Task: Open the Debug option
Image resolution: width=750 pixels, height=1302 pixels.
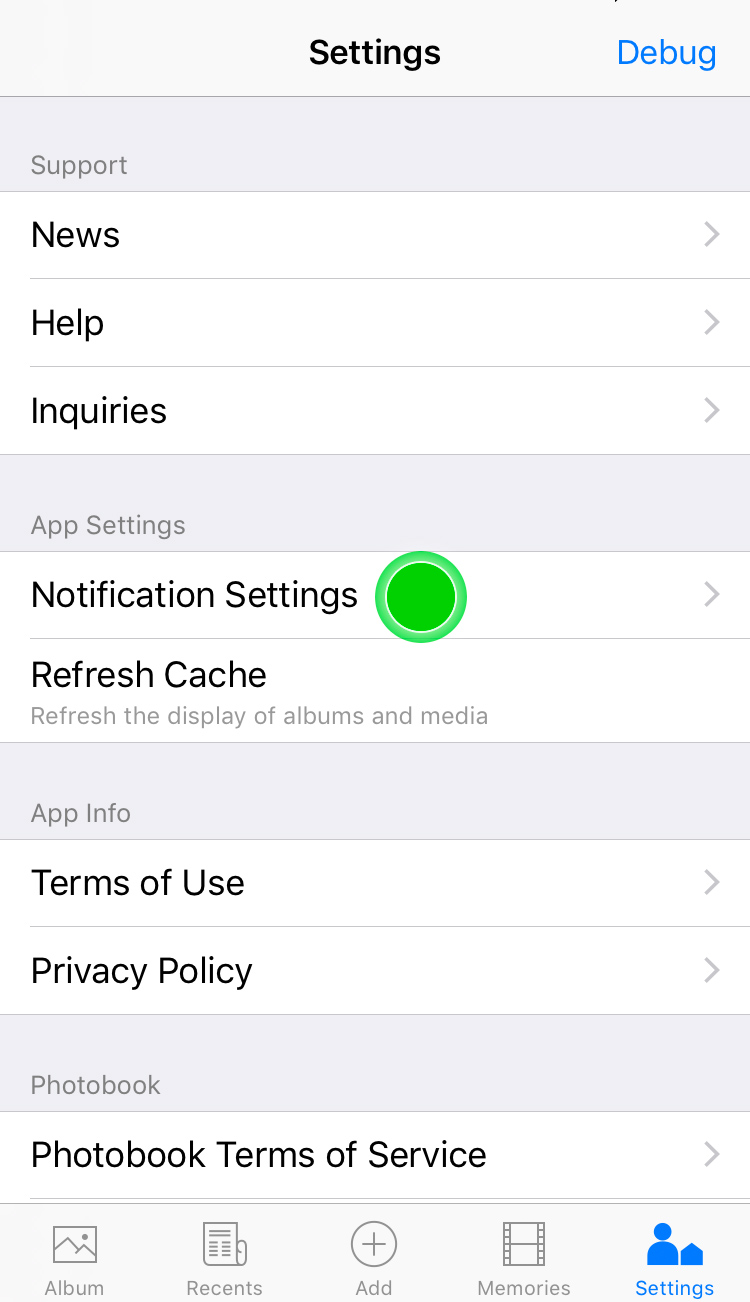Action: click(666, 52)
